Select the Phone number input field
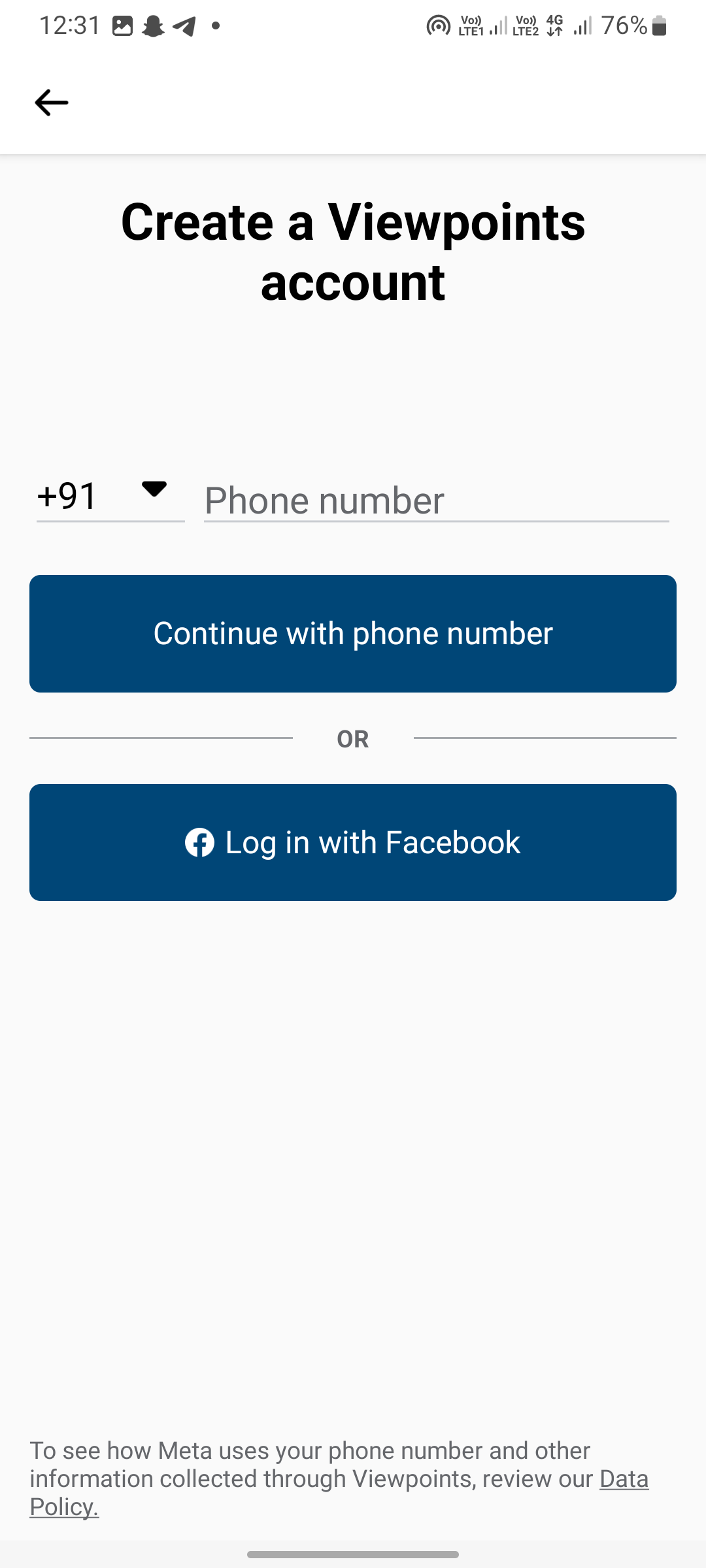This screenshot has width=706, height=1568. click(435, 500)
